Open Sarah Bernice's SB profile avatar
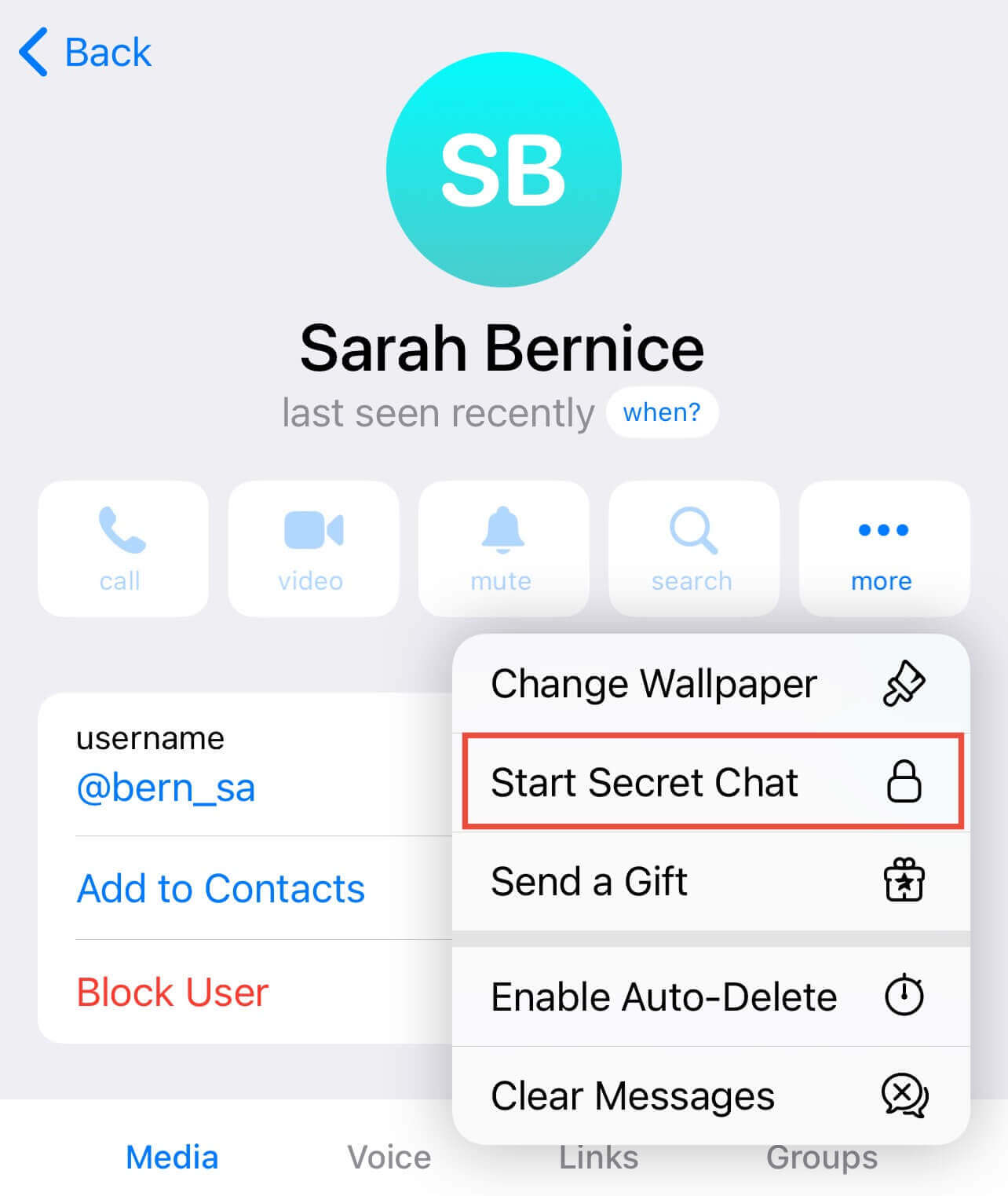The height and width of the screenshot is (1196, 1008). pyautogui.click(x=503, y=170)
